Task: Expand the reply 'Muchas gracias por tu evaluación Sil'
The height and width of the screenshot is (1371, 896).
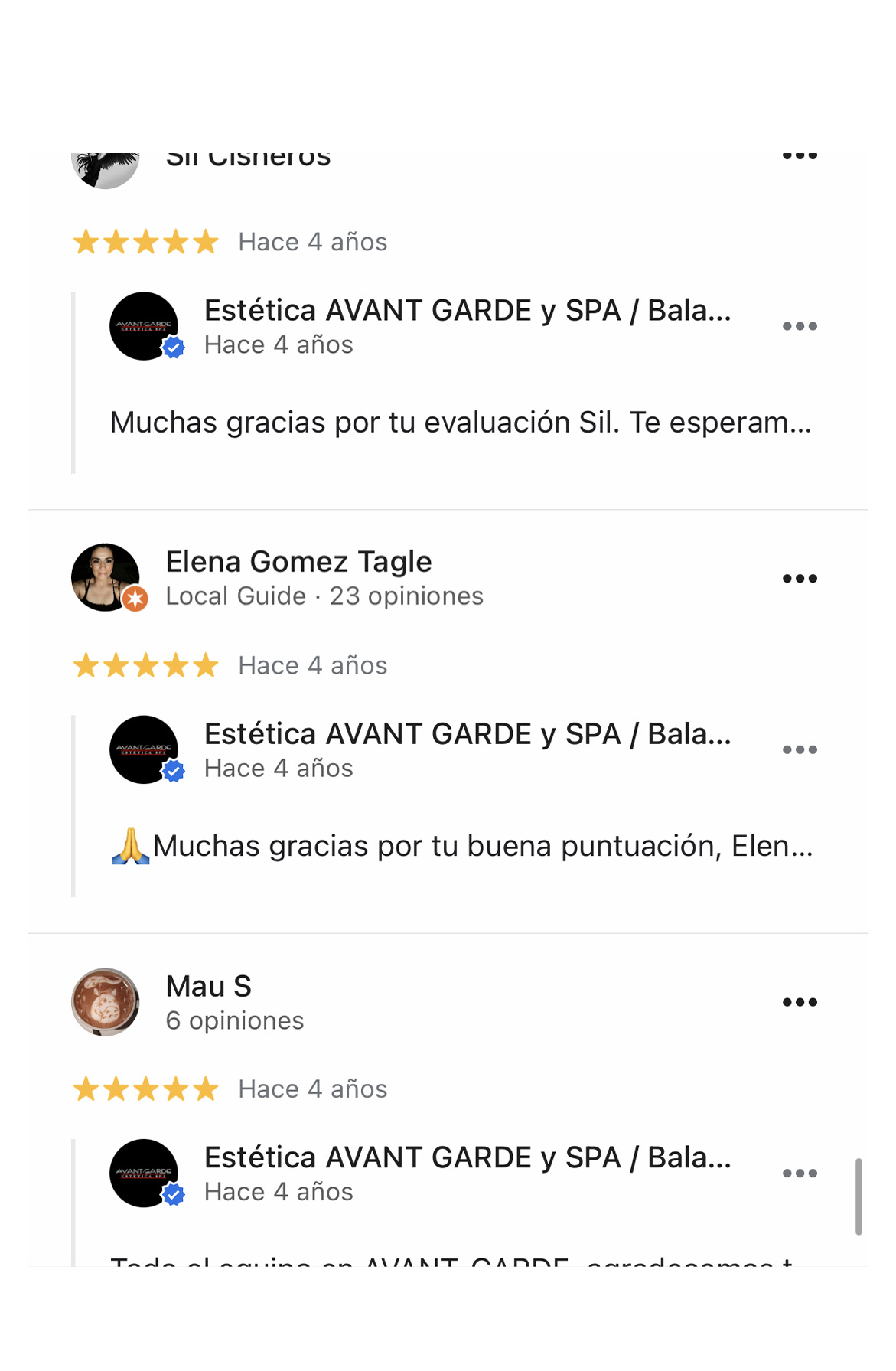Action: point(461,423)
